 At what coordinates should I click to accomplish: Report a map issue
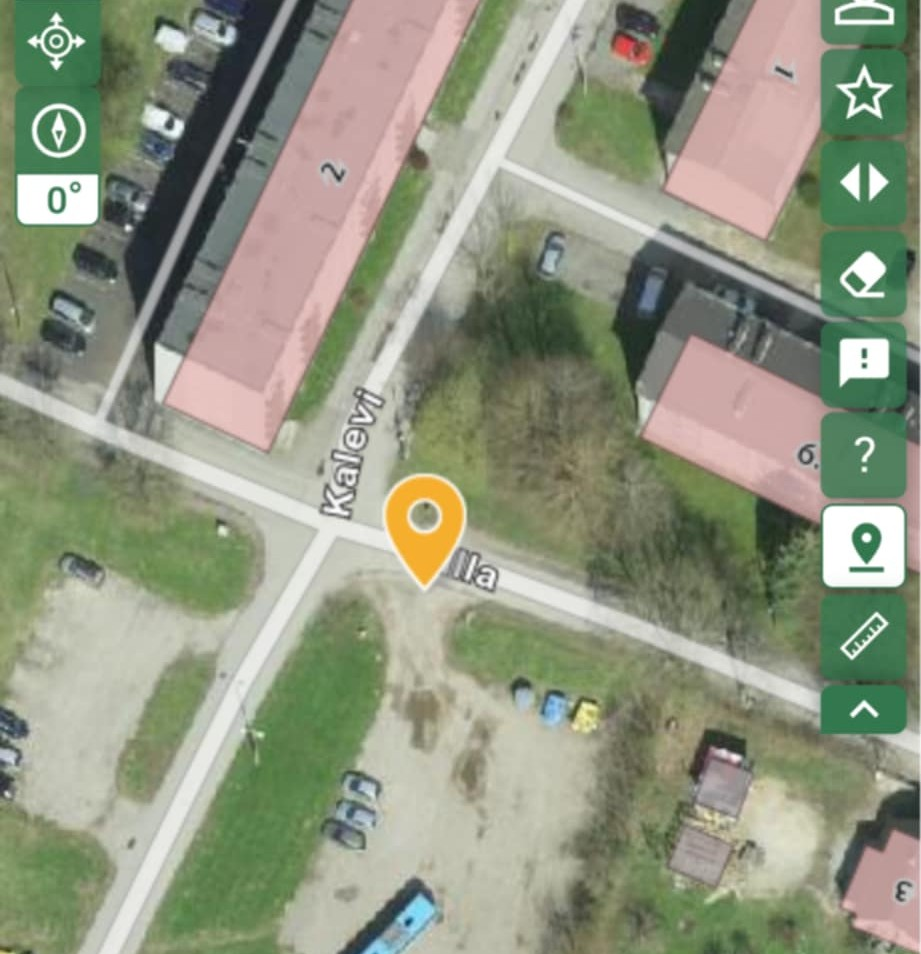click(x=863, y=365)
